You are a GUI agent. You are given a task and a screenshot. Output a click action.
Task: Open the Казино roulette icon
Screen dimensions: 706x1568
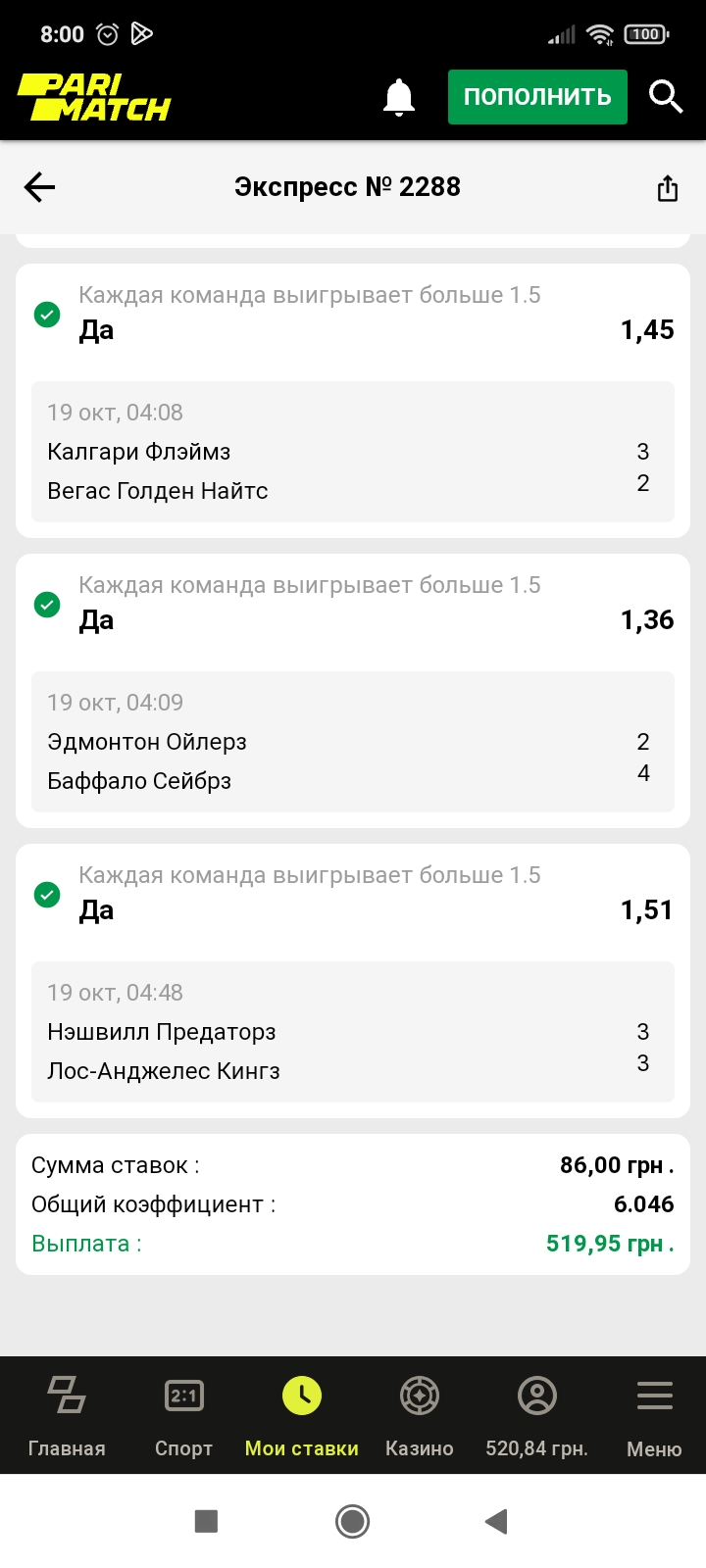tap(420, 1395)
